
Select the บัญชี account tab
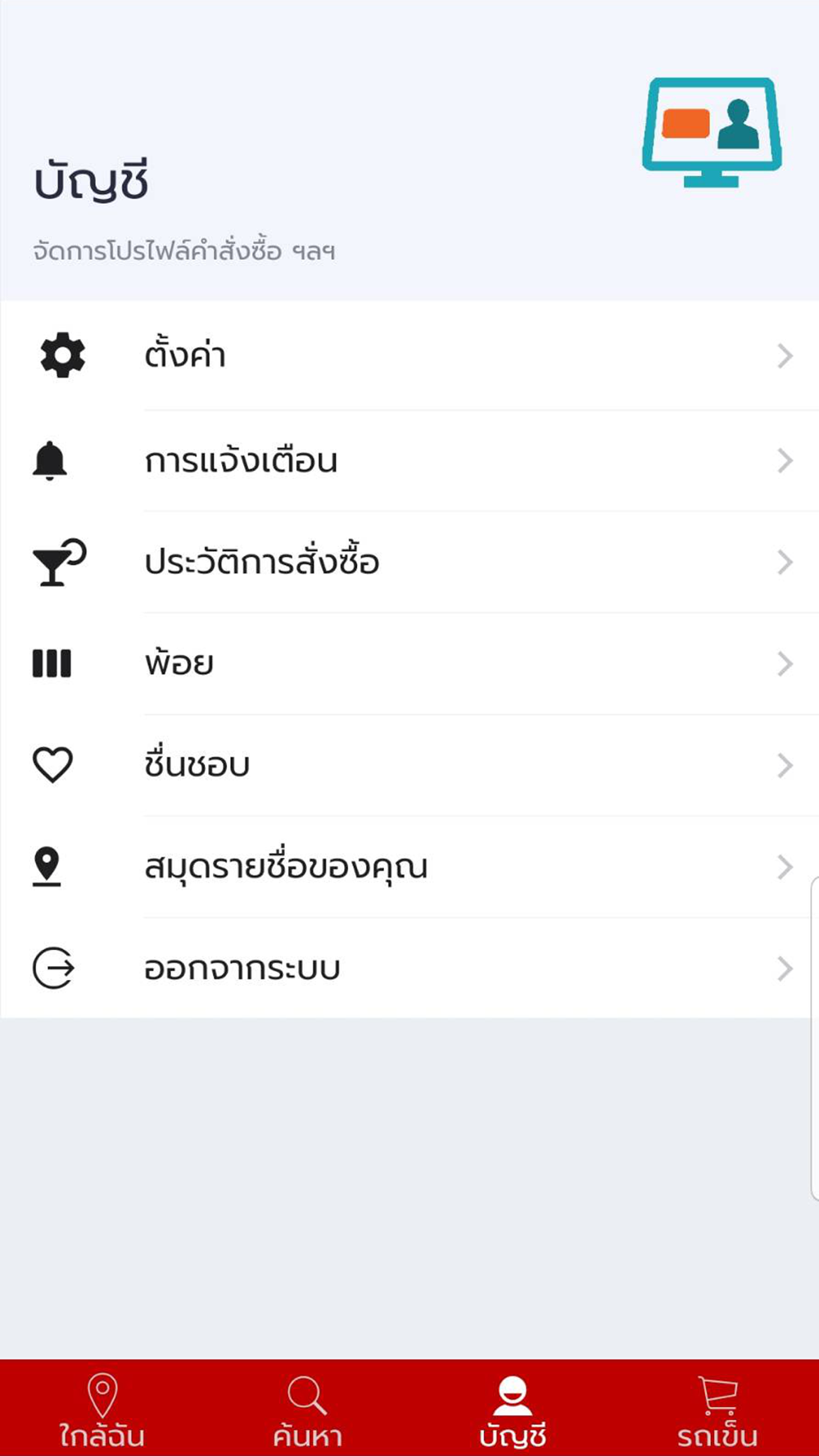512,1409
